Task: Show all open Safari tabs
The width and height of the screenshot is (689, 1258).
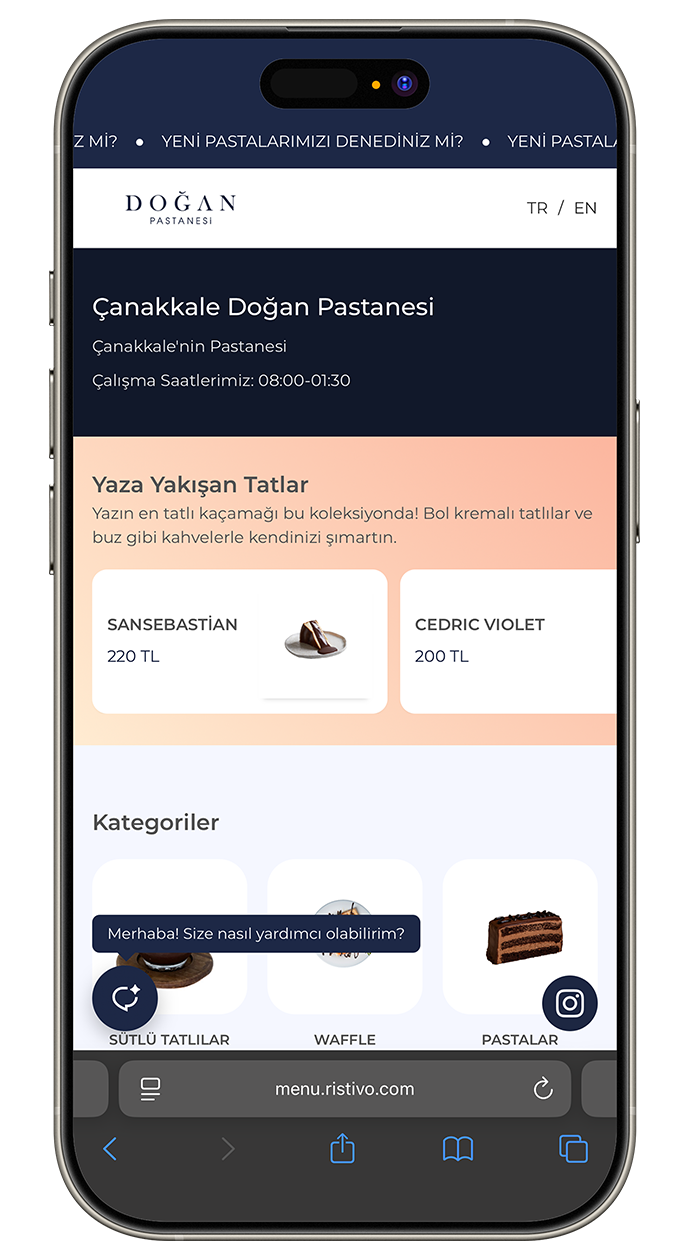Action: tap(573, 1149)
